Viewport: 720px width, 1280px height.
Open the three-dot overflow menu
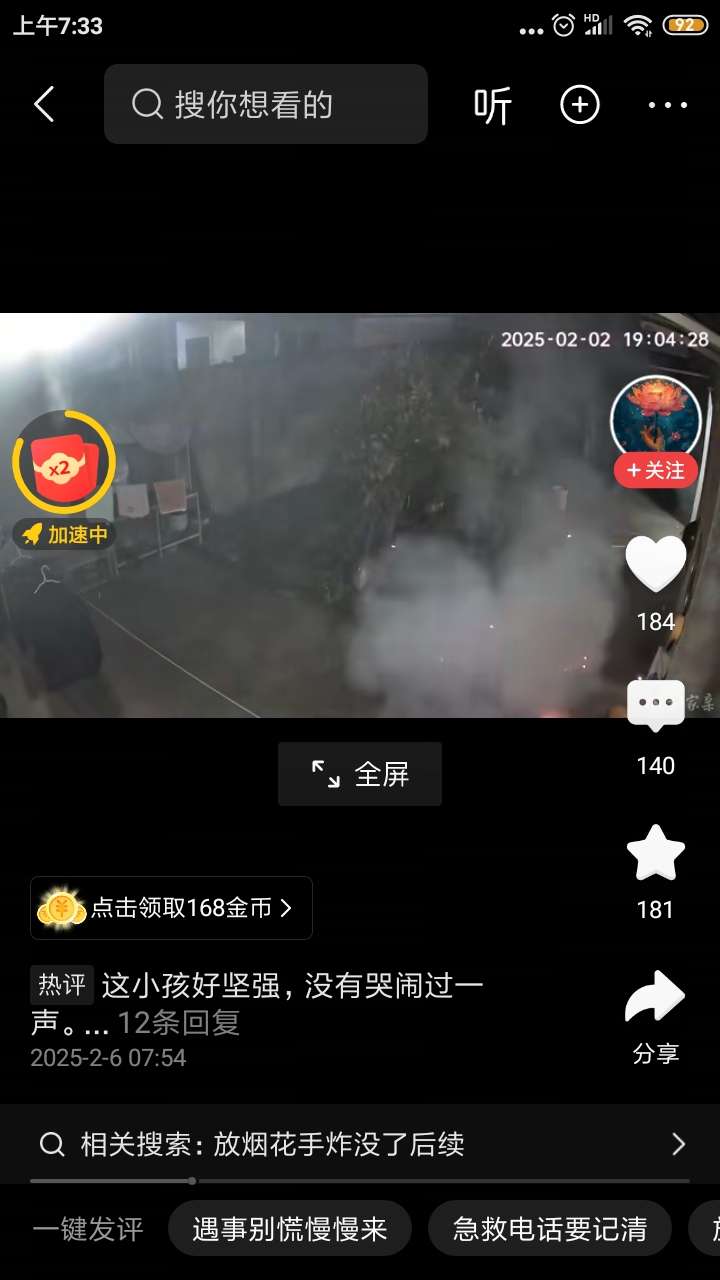point(668,105)
